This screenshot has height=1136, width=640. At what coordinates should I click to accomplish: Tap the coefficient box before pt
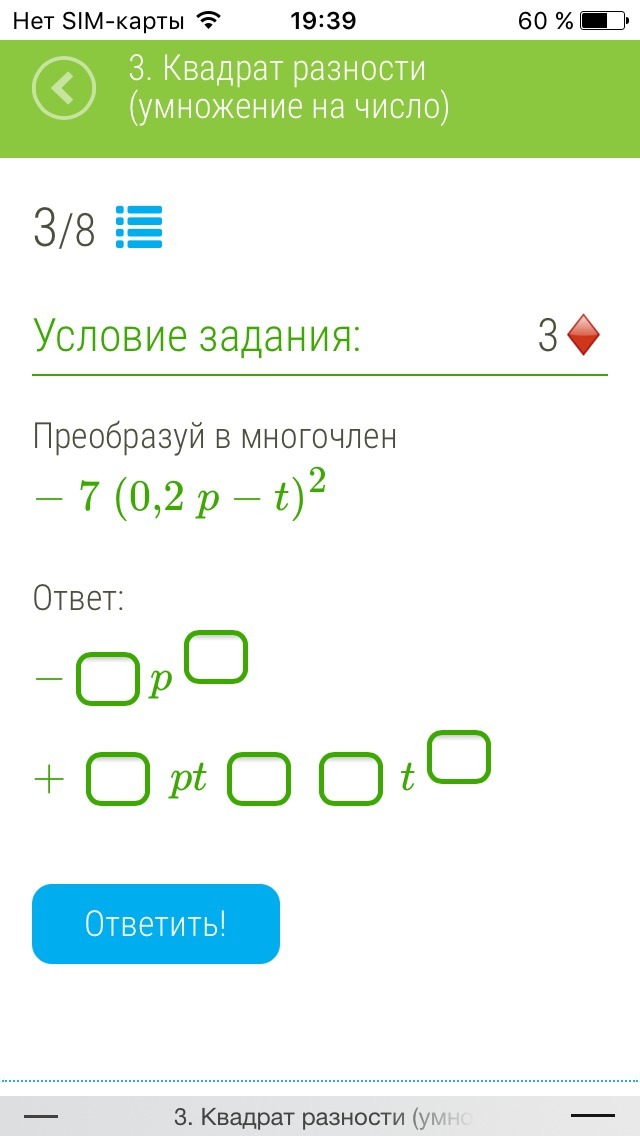(118, 780)
